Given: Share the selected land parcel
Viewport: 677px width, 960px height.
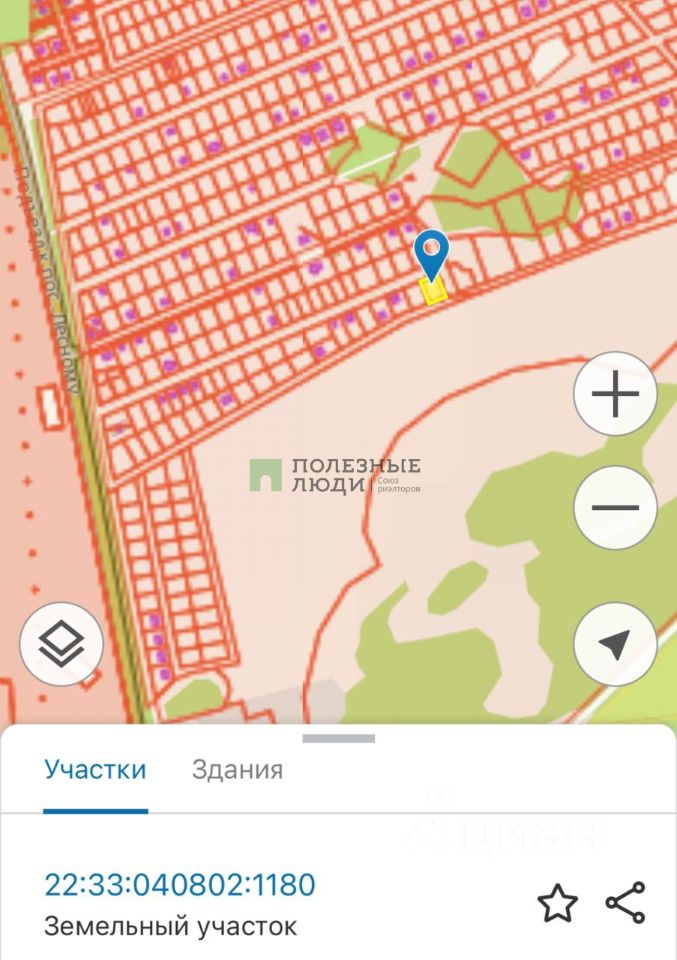Looking at the screenshot, I should [626, 903].
